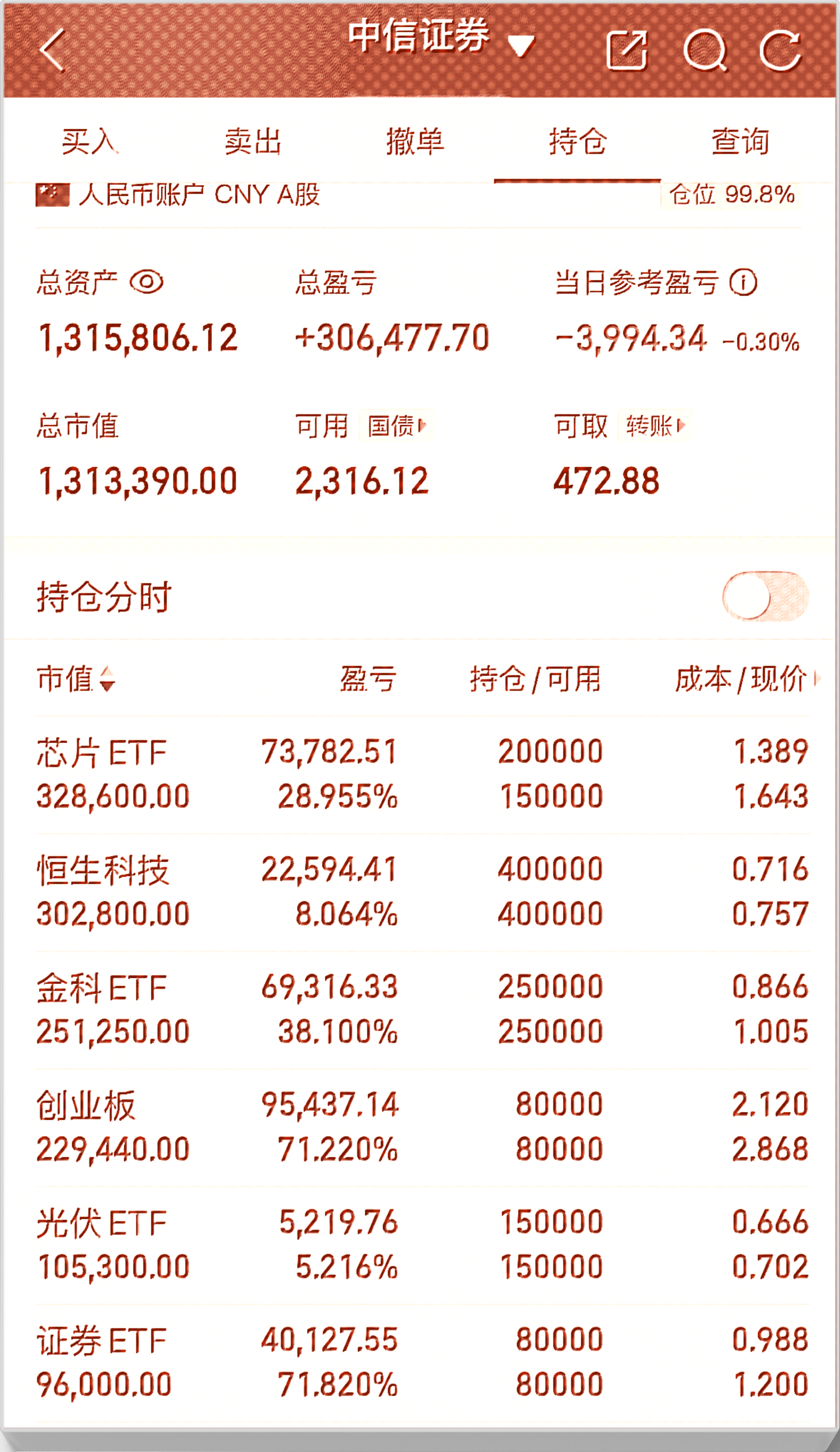Show info about 当日参考盈亏

pyautogui.click(x=743, y=283)
